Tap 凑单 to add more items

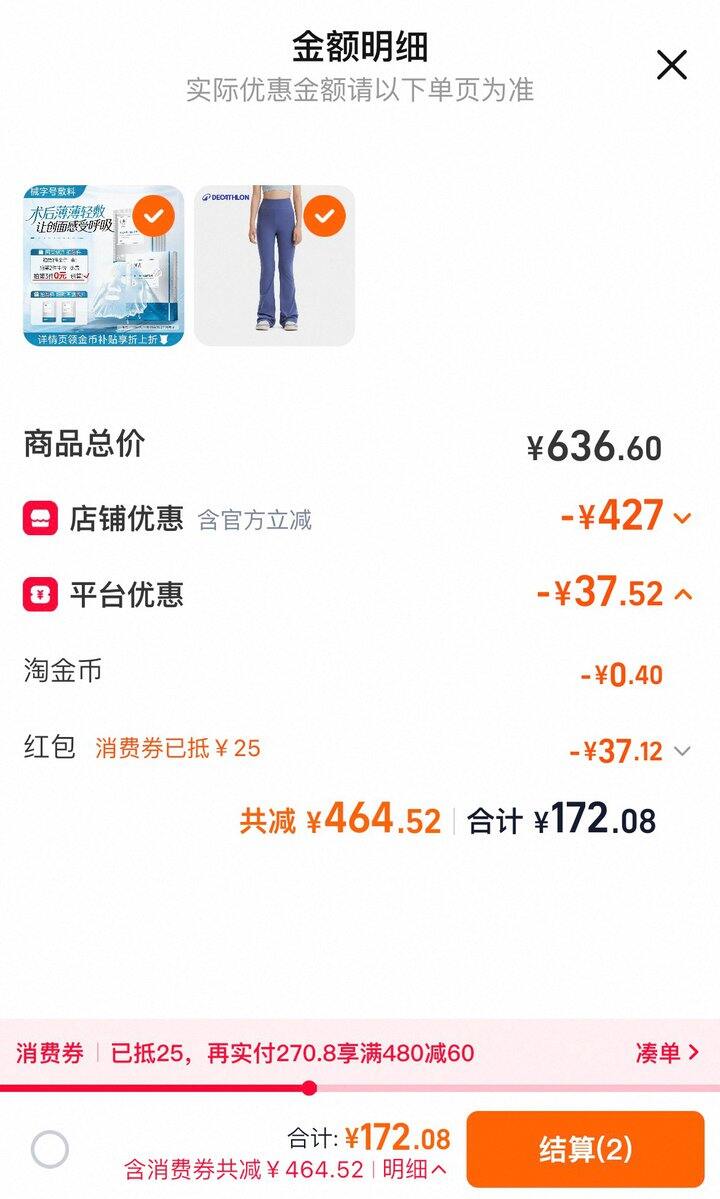666,1053
